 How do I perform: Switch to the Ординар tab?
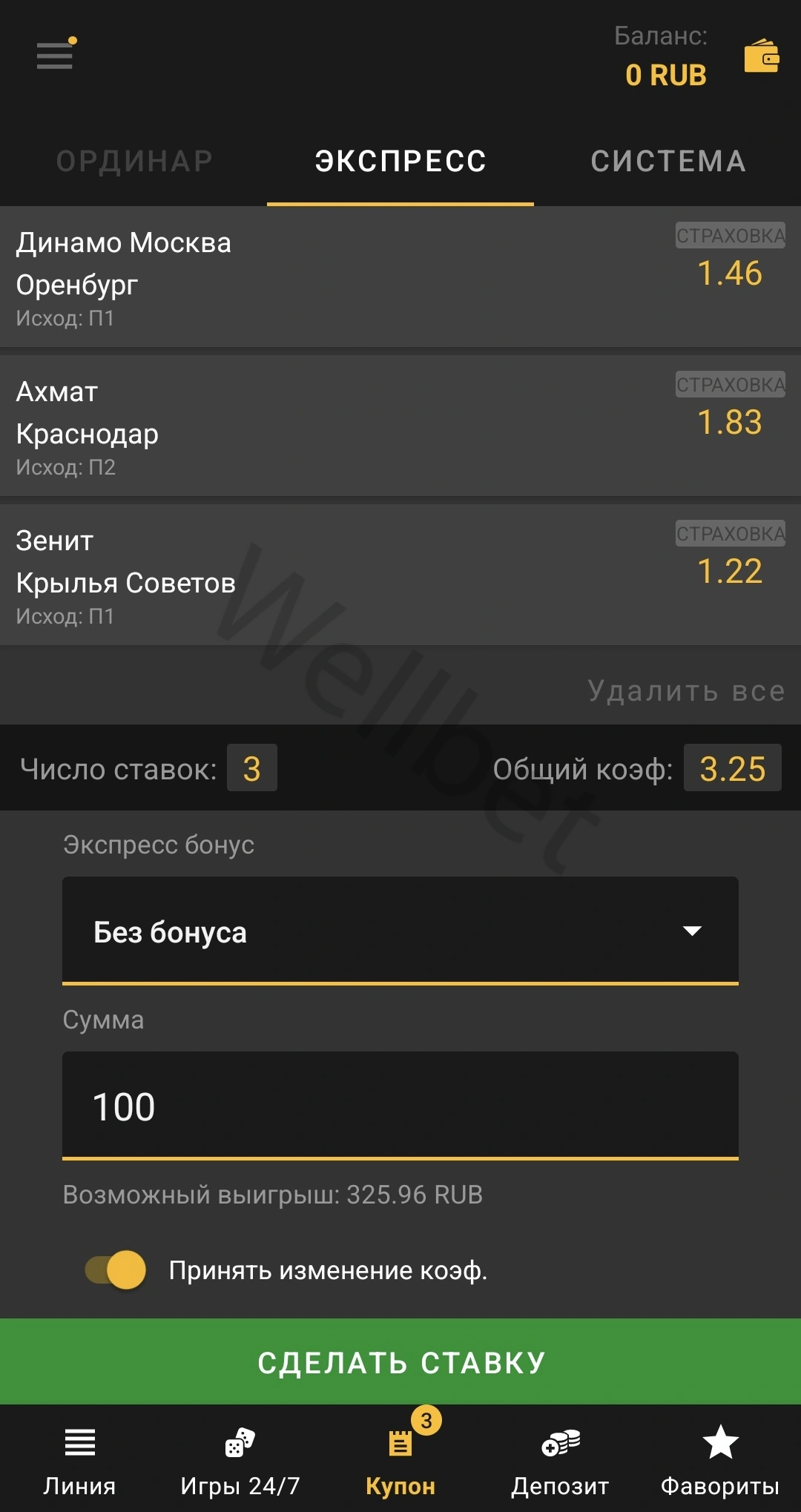tap(134, 161)
